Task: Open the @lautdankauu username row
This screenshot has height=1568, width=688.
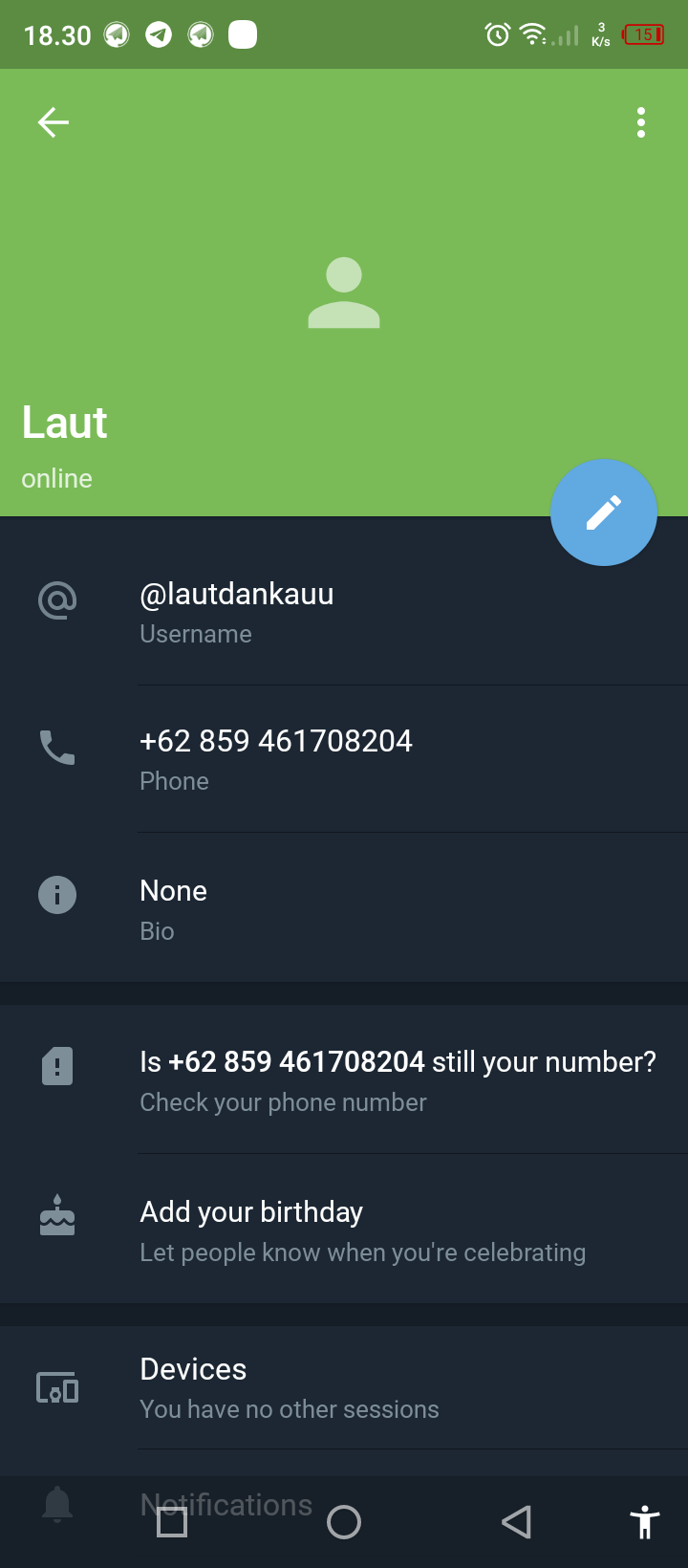Action: 344,612
